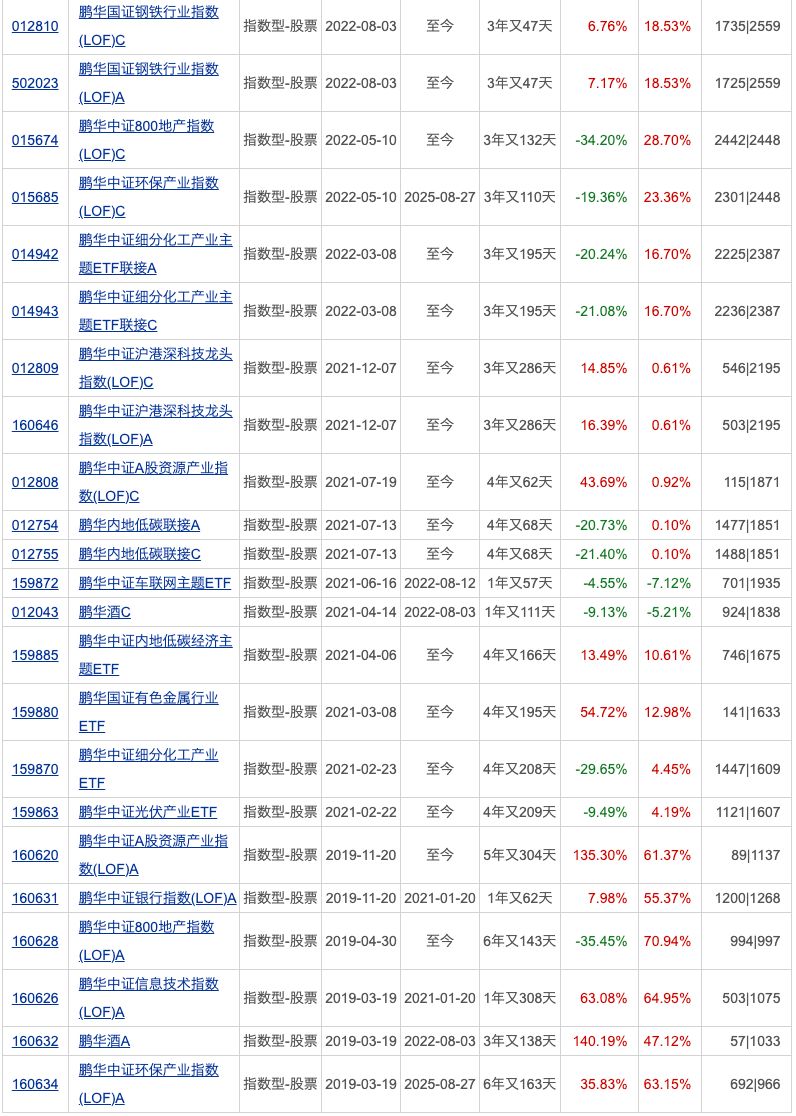
Task: Open 鹏华中证银行指数(LOF)A fund page
Action: point(157,898)
